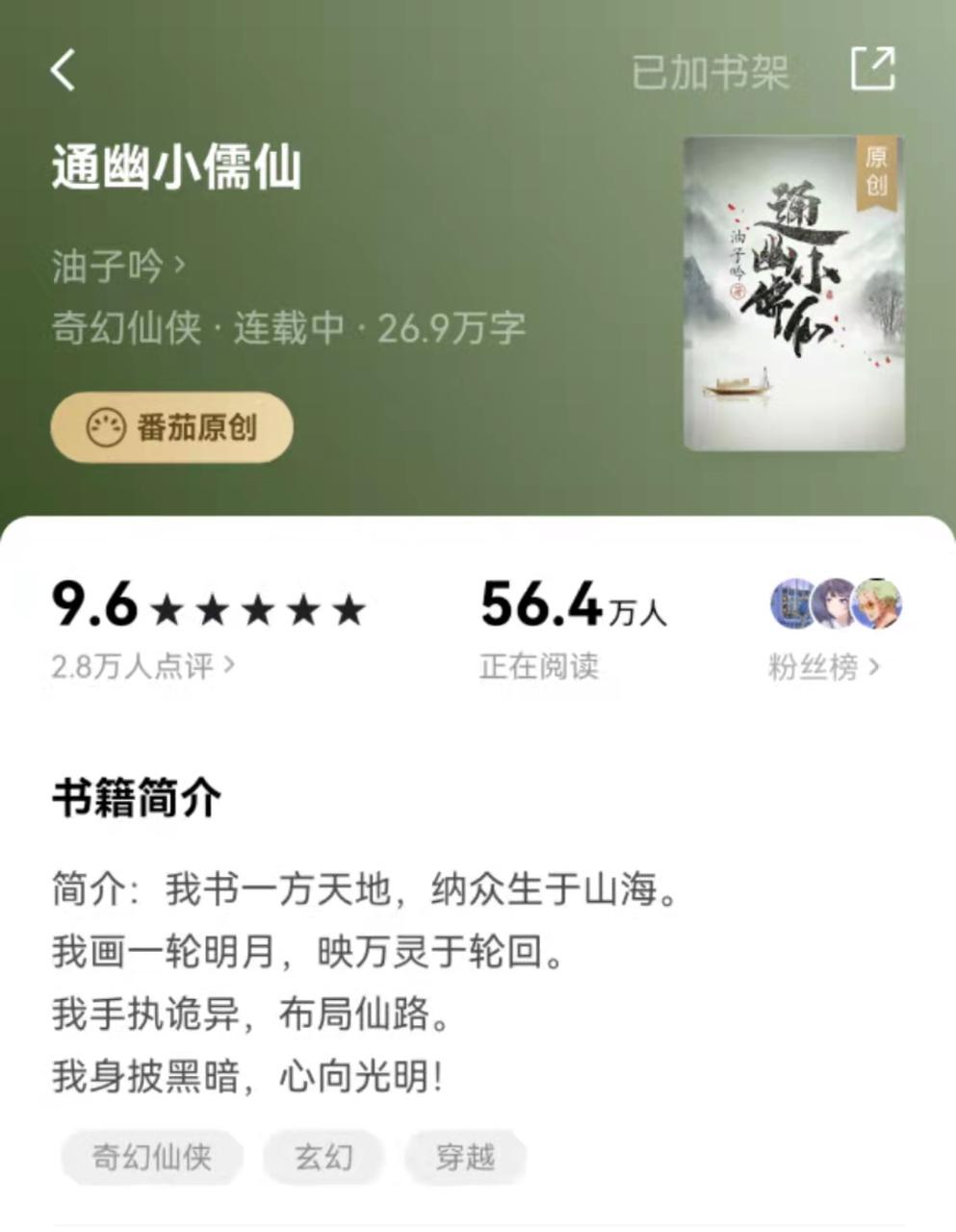Viewport: 956px width, 1232px height.
Task: View the 2.8万人点评 reviews
Action: click(x=142, y=666)
